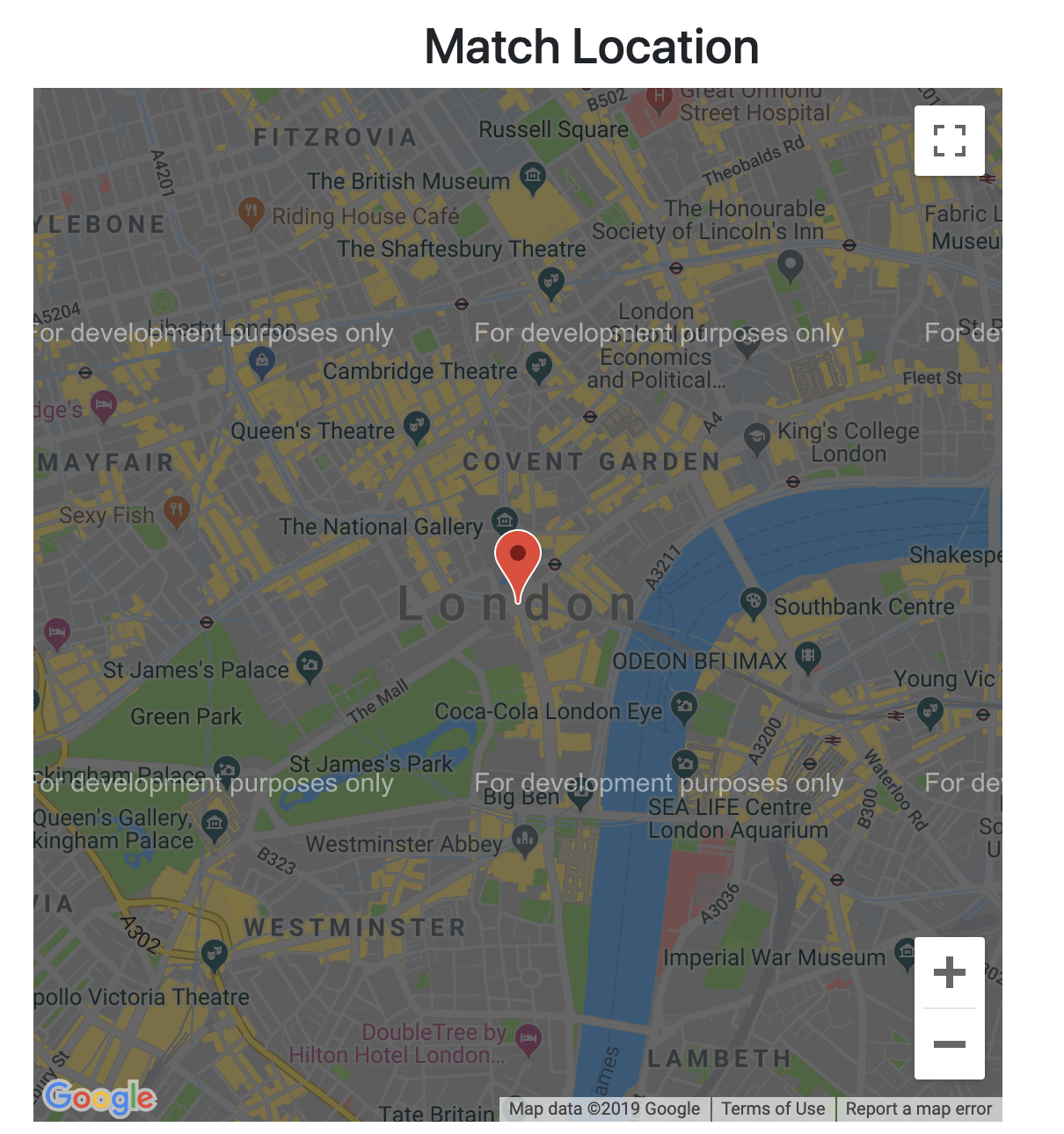The height and width of the screenshot is (1134, 1064).
Task: Open Google logo link on map
Action: (99, 1098)
